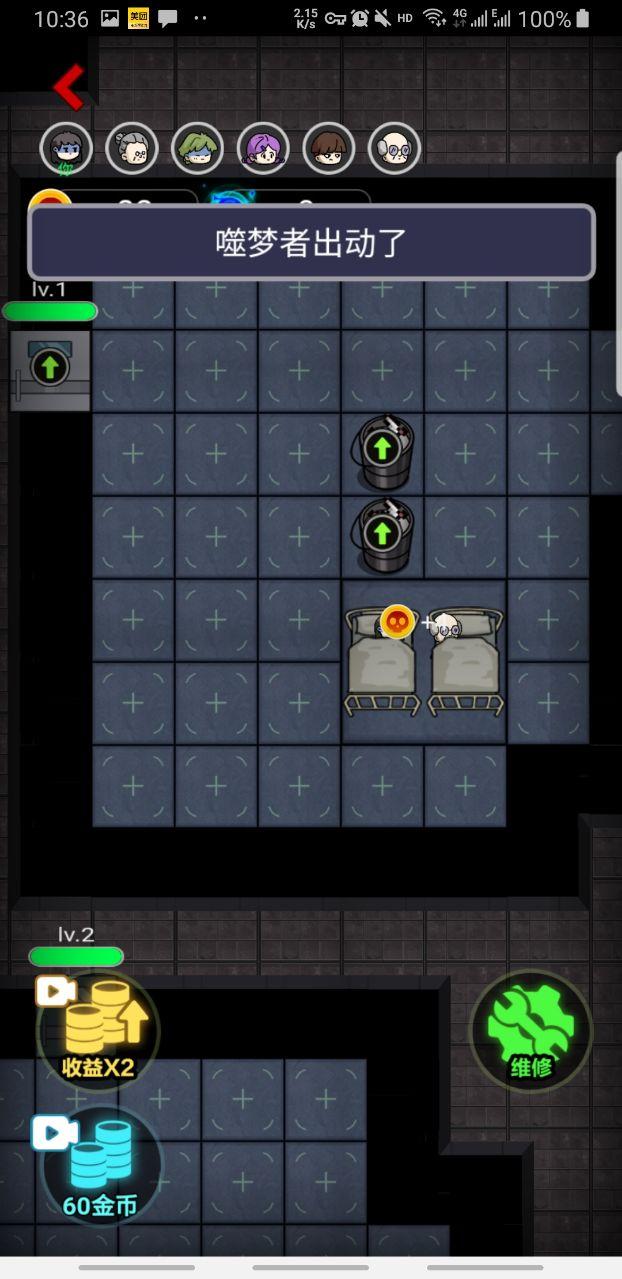Tap the bed with the skull coin
Image resolution: width=622 pixels, height=1279 pixels.
[382, 661]
